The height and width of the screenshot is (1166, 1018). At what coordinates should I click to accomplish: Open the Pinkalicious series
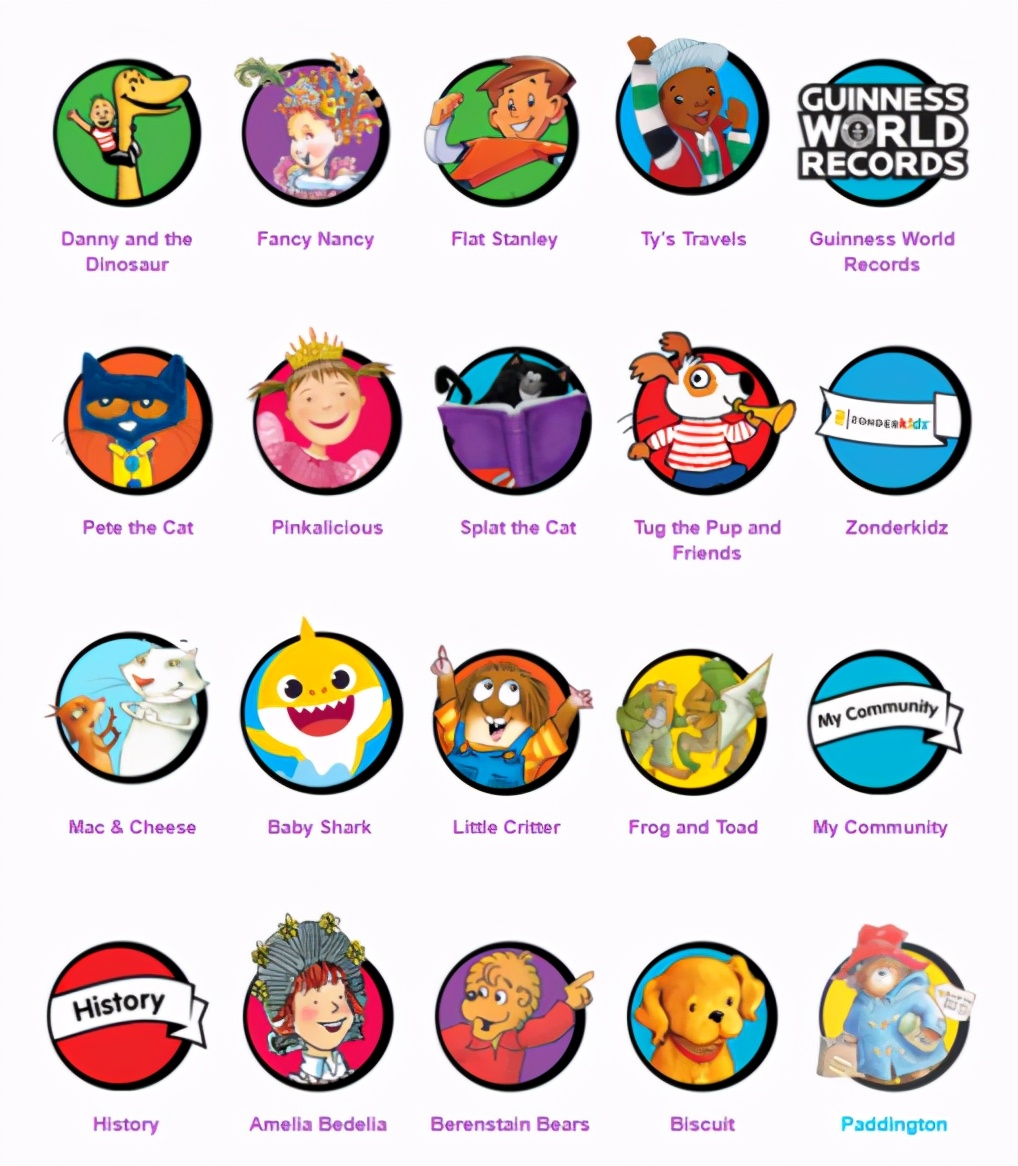(x=327, y=421)
